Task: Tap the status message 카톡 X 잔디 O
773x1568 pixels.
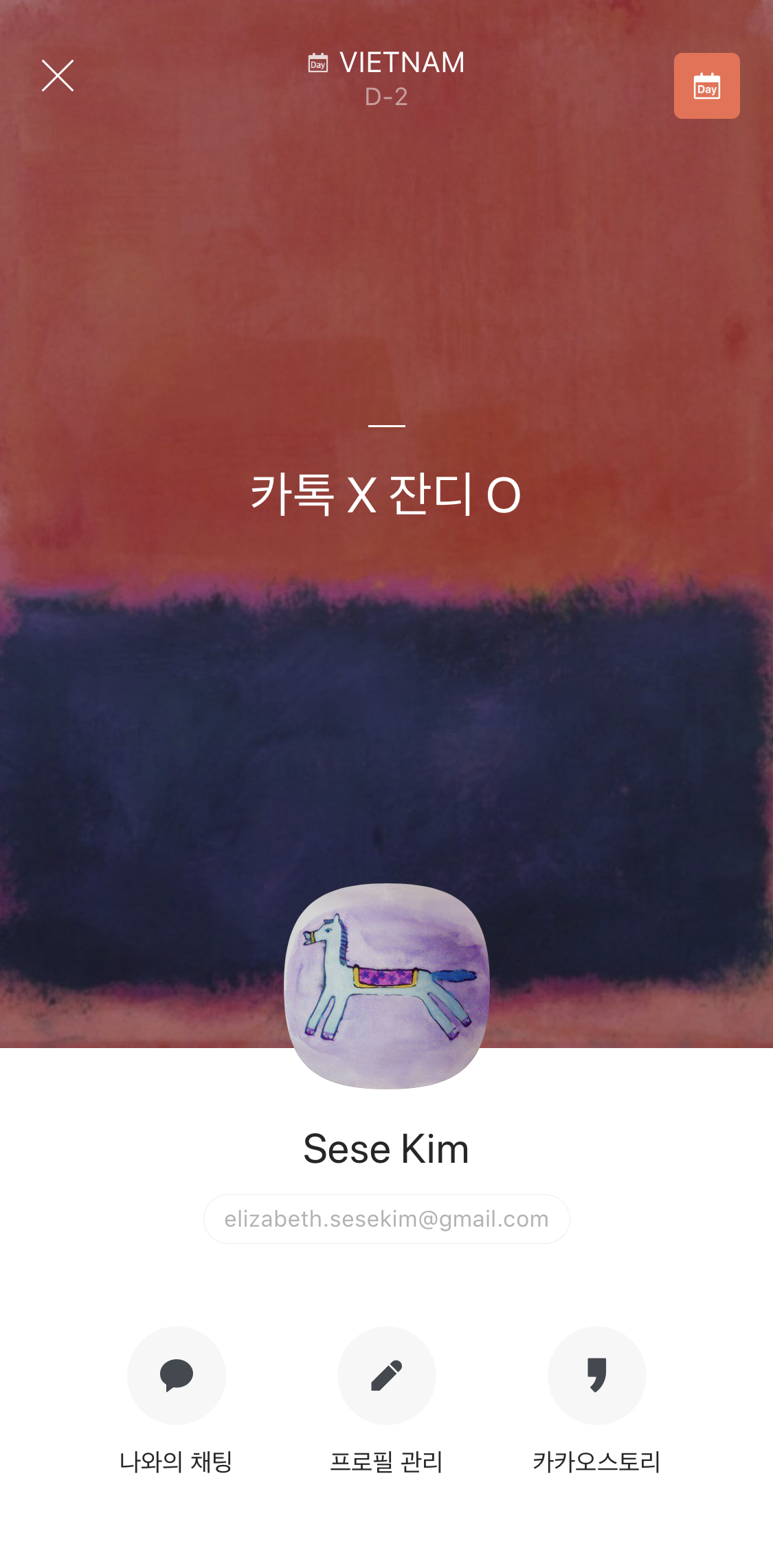Action: (386, 495)
